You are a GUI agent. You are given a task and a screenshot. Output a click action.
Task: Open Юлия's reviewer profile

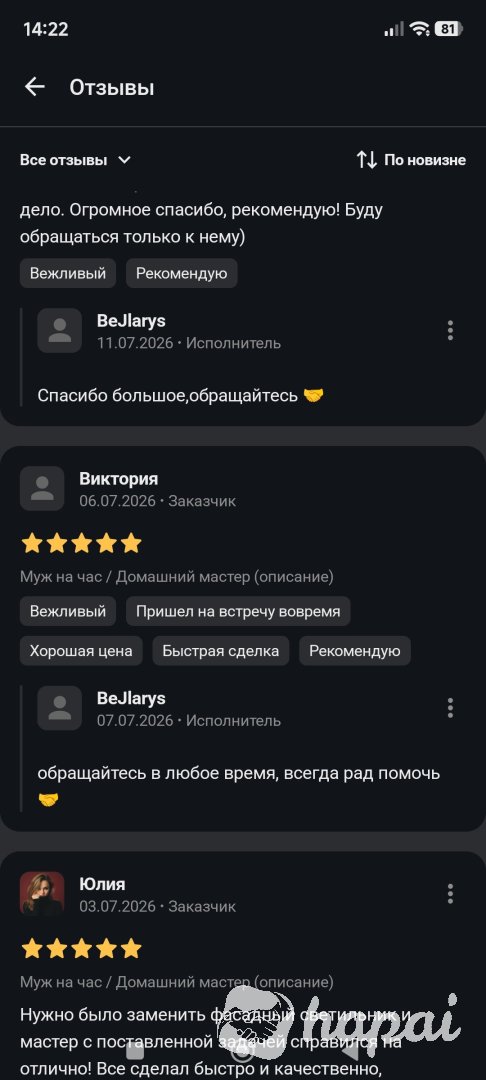pos(42,894)
